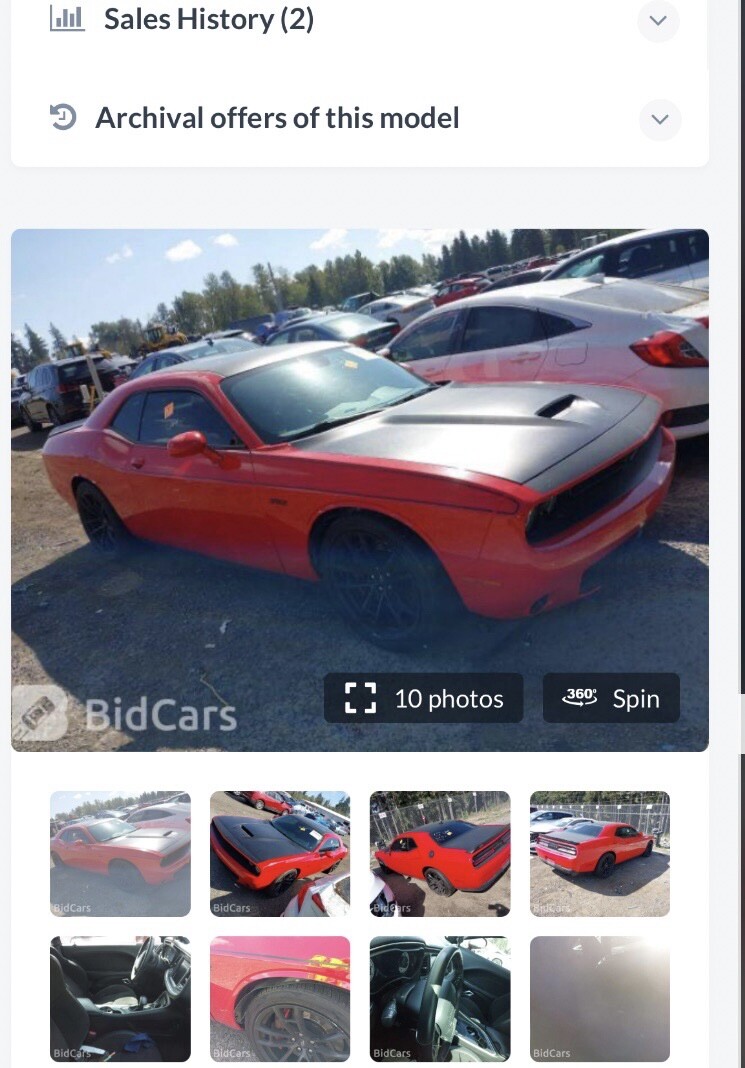745x1068 pixels.
Task: View the last blurry glare thumbnail
Action: tap(600, 998)
